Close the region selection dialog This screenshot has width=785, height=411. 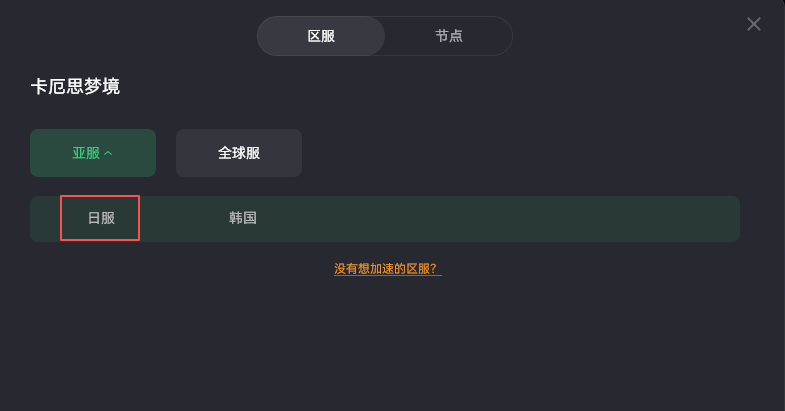(x=754, y=24)
